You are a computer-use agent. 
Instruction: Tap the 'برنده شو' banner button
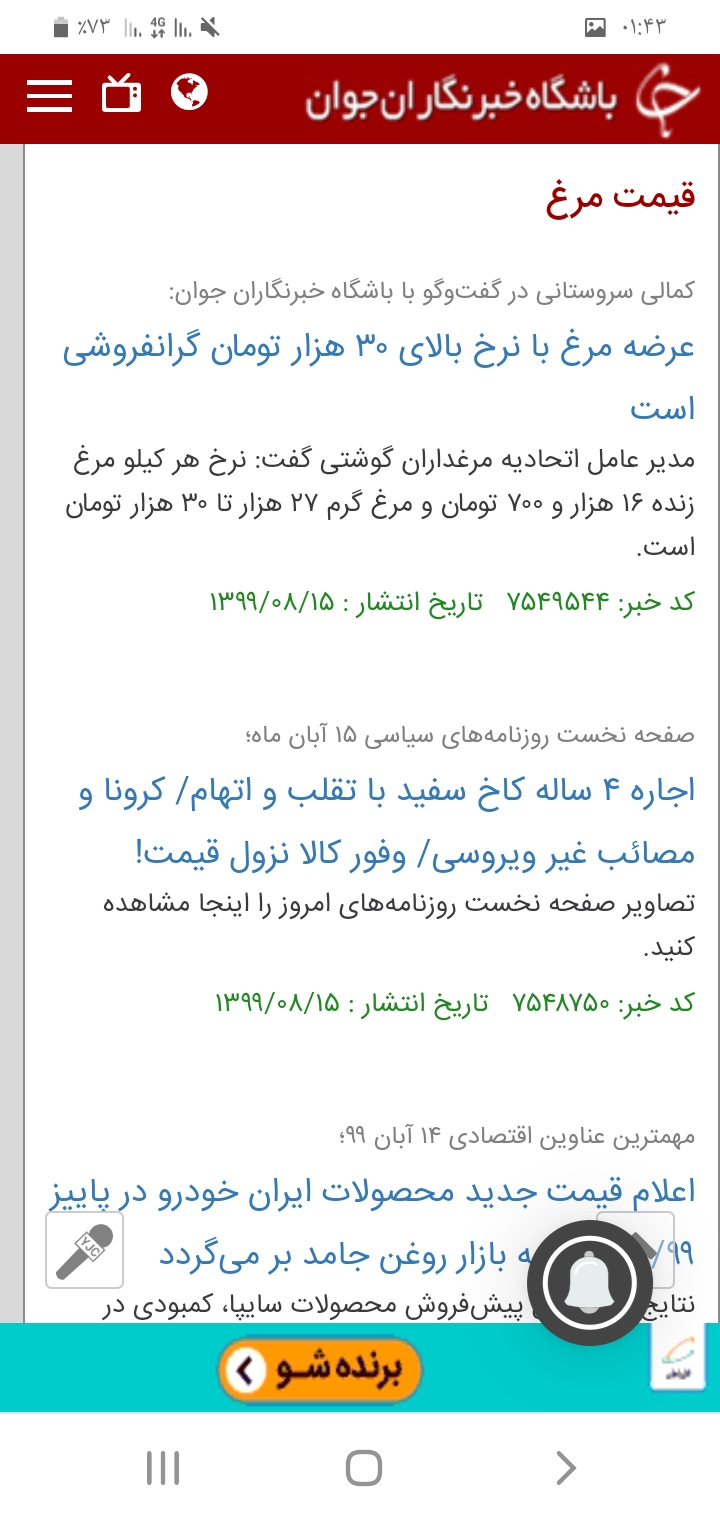tap(320, 1370)
